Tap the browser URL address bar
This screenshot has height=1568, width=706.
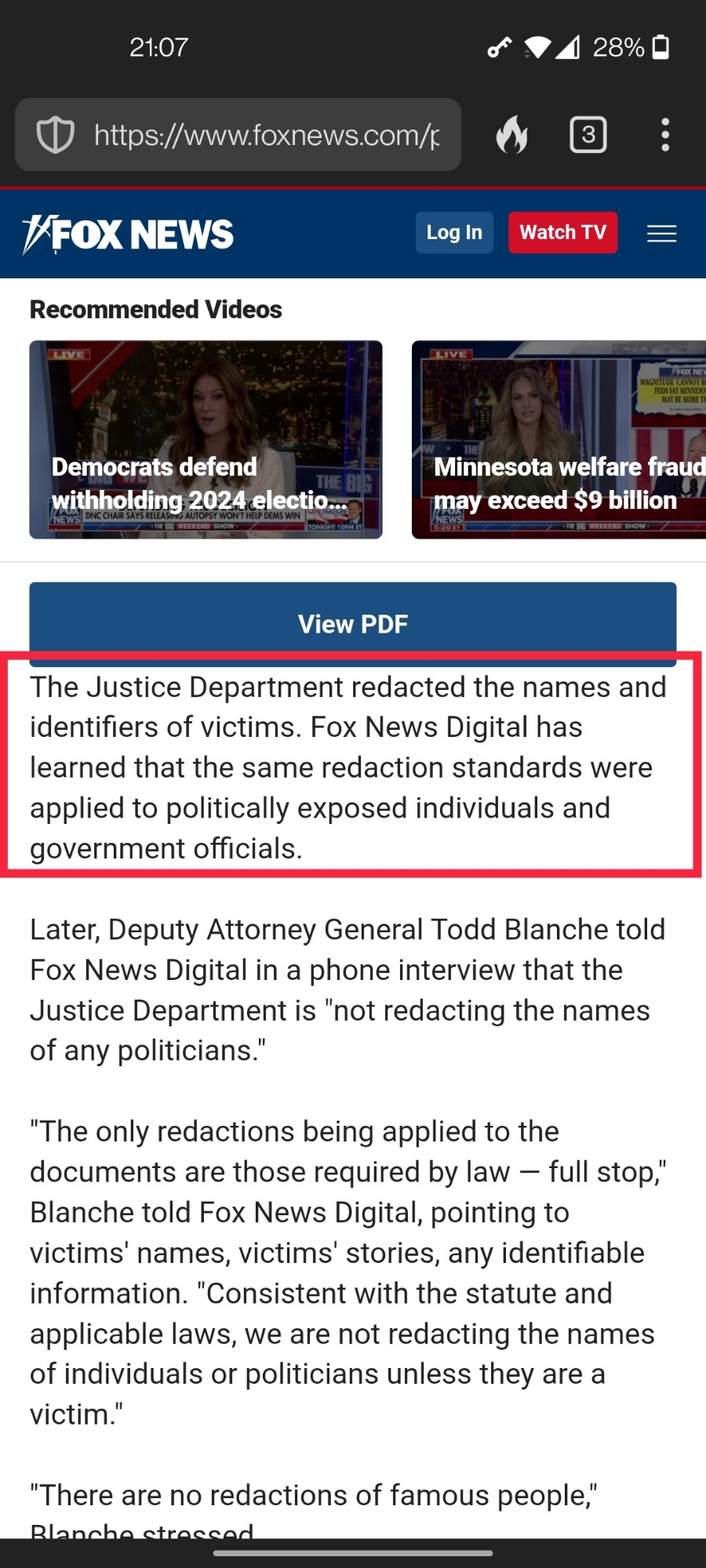(x=267, y=135)
